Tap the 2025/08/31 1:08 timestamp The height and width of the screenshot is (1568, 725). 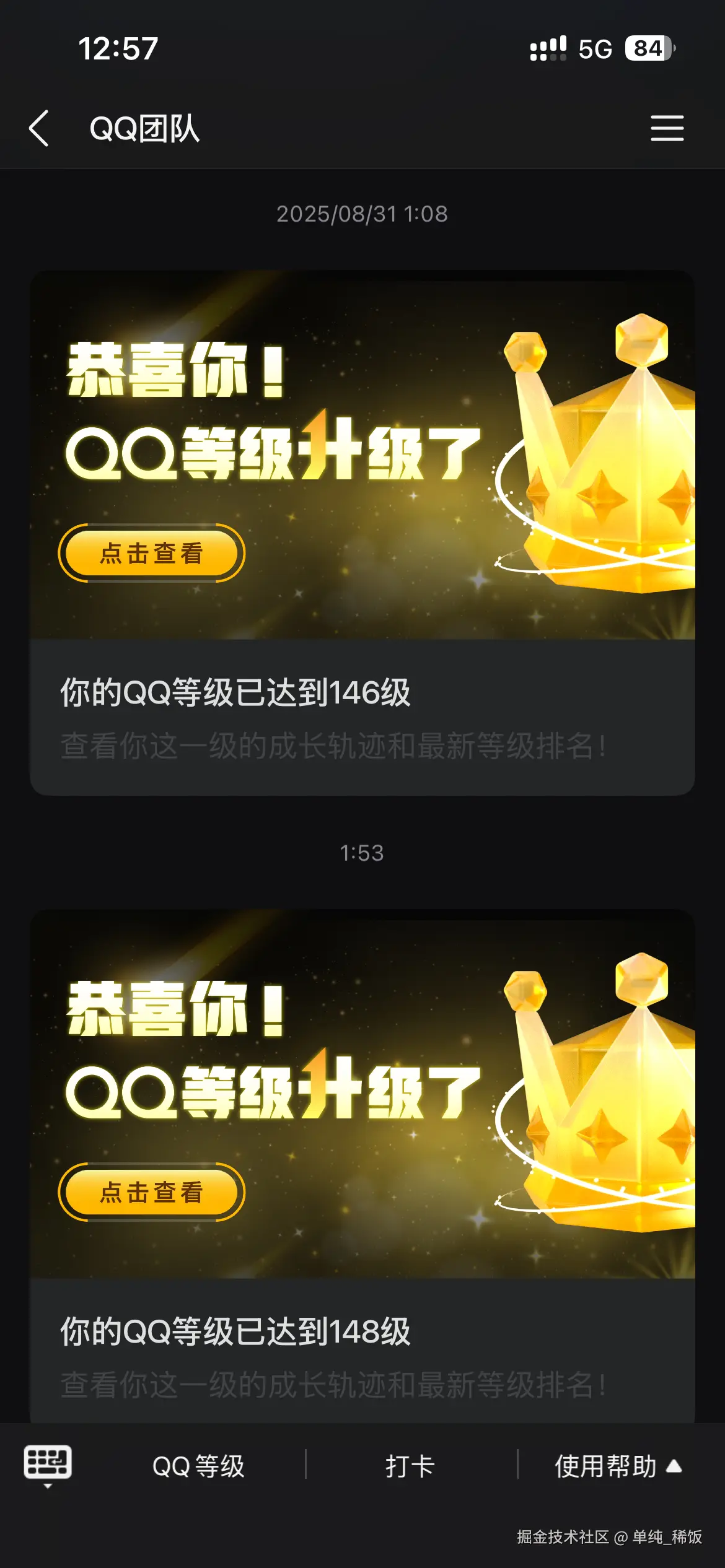pyautogui.click(x=362, y=214)
